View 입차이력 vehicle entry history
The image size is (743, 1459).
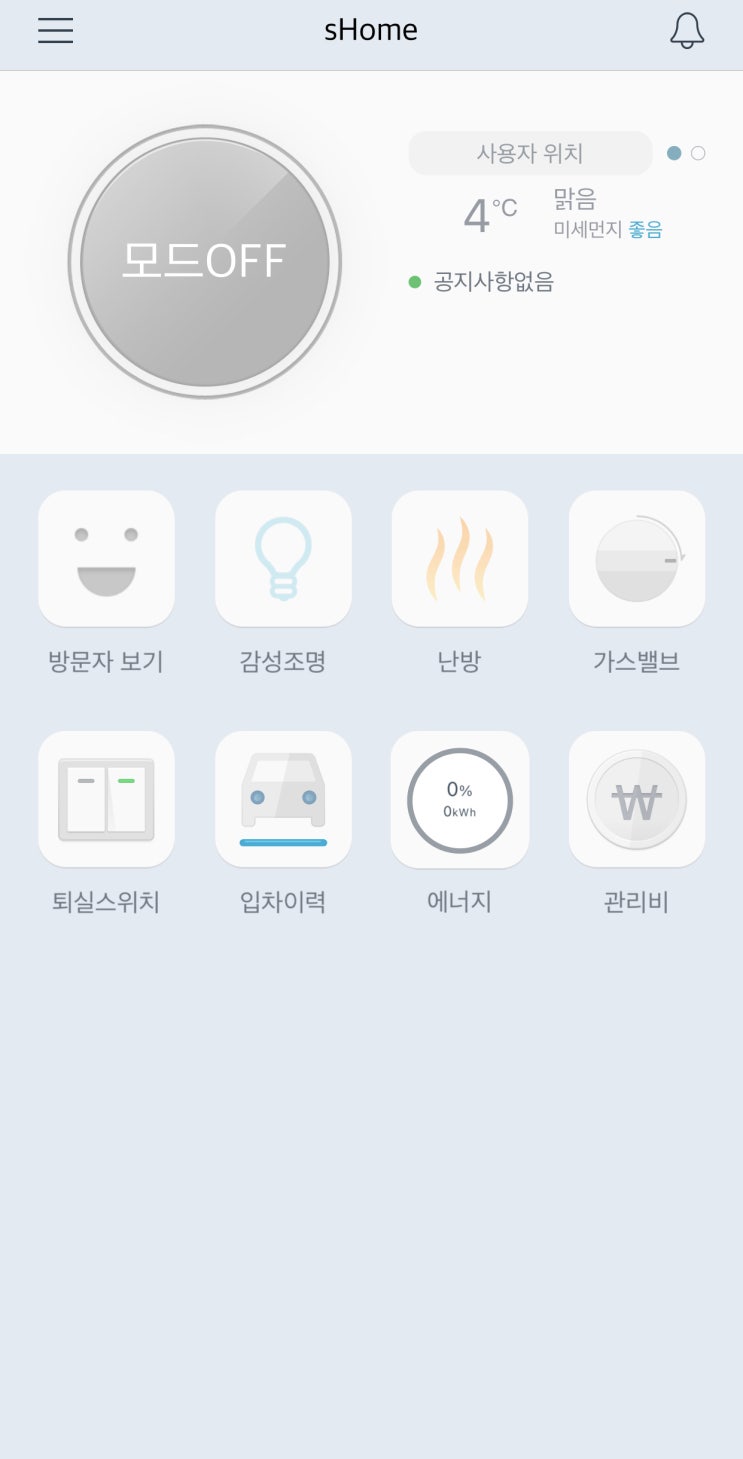click(283, 800)
